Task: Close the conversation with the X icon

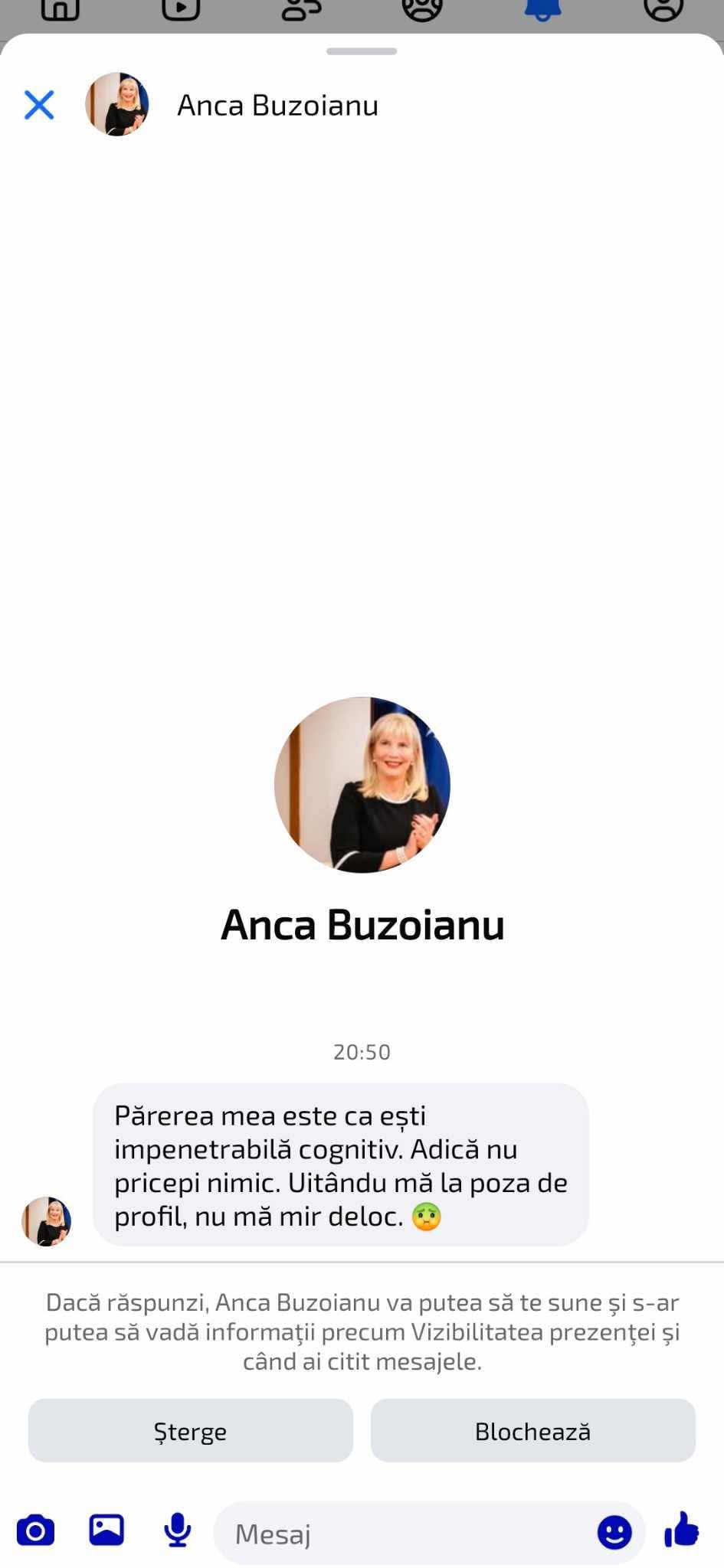Action: point(39,105)
